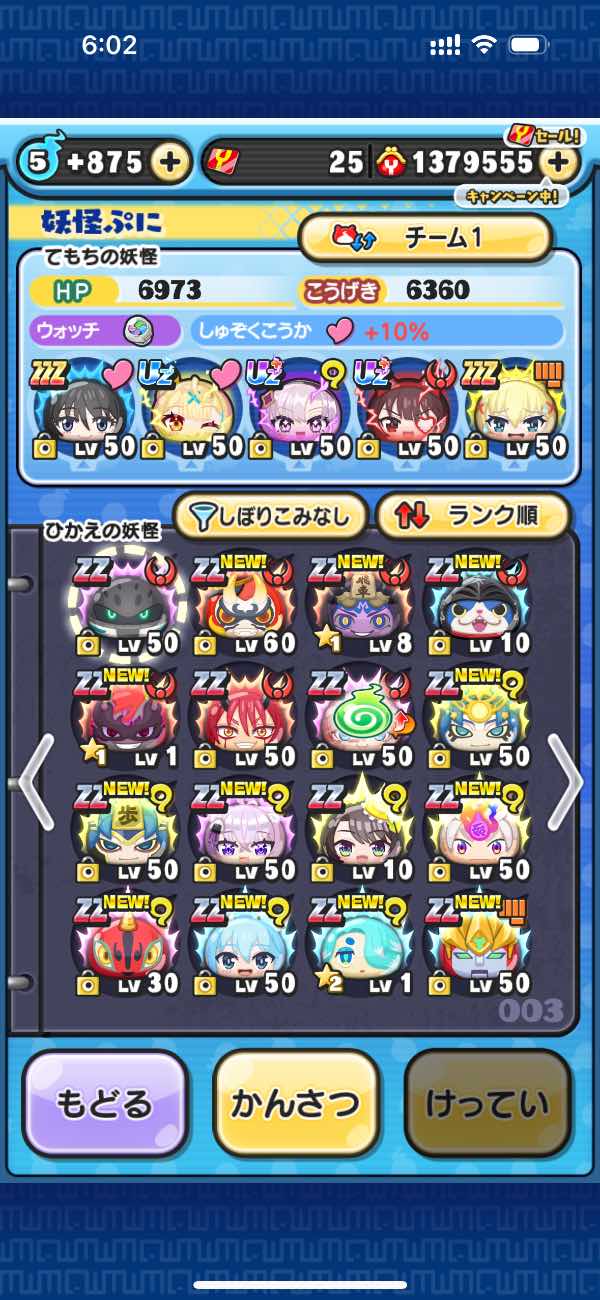Tap the かんさつ button

(x=296, y=1103)
